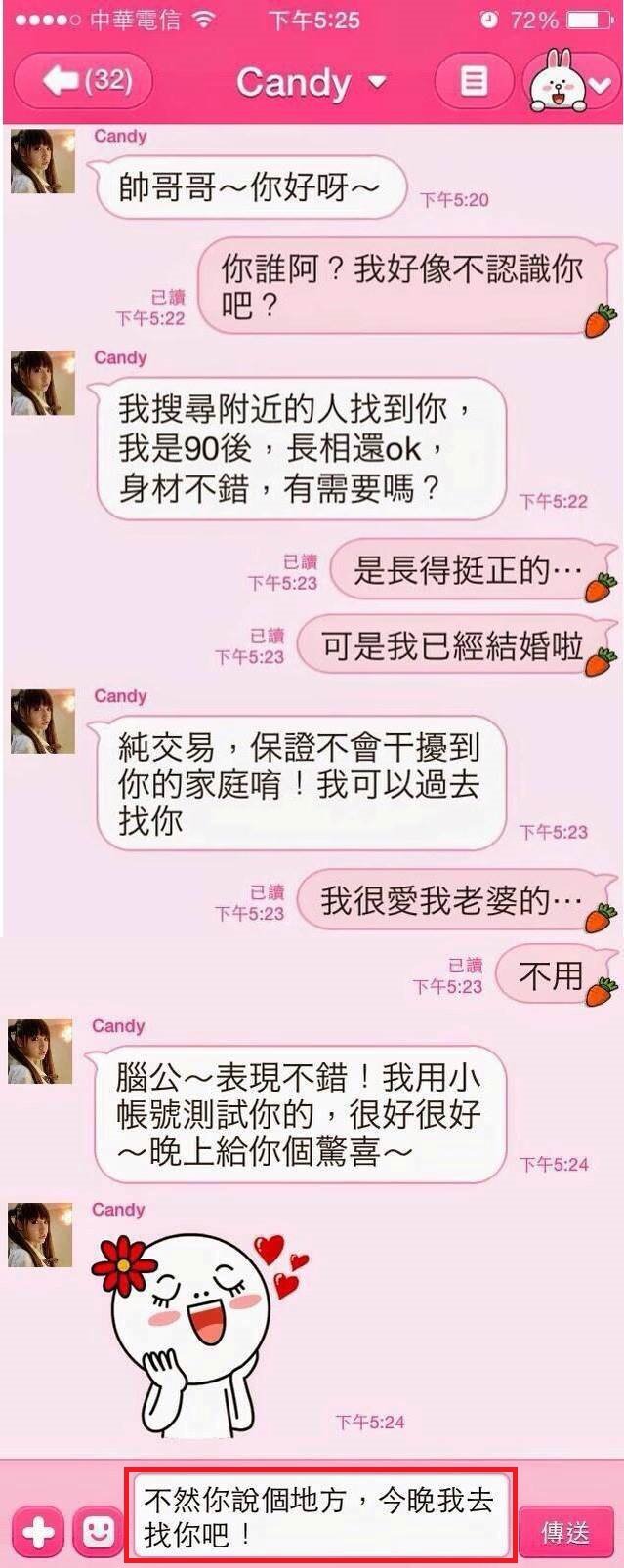This screenshot has height=1568, width=624.
Task: Open the plus attachment menu
Action: click(38, 1531)
